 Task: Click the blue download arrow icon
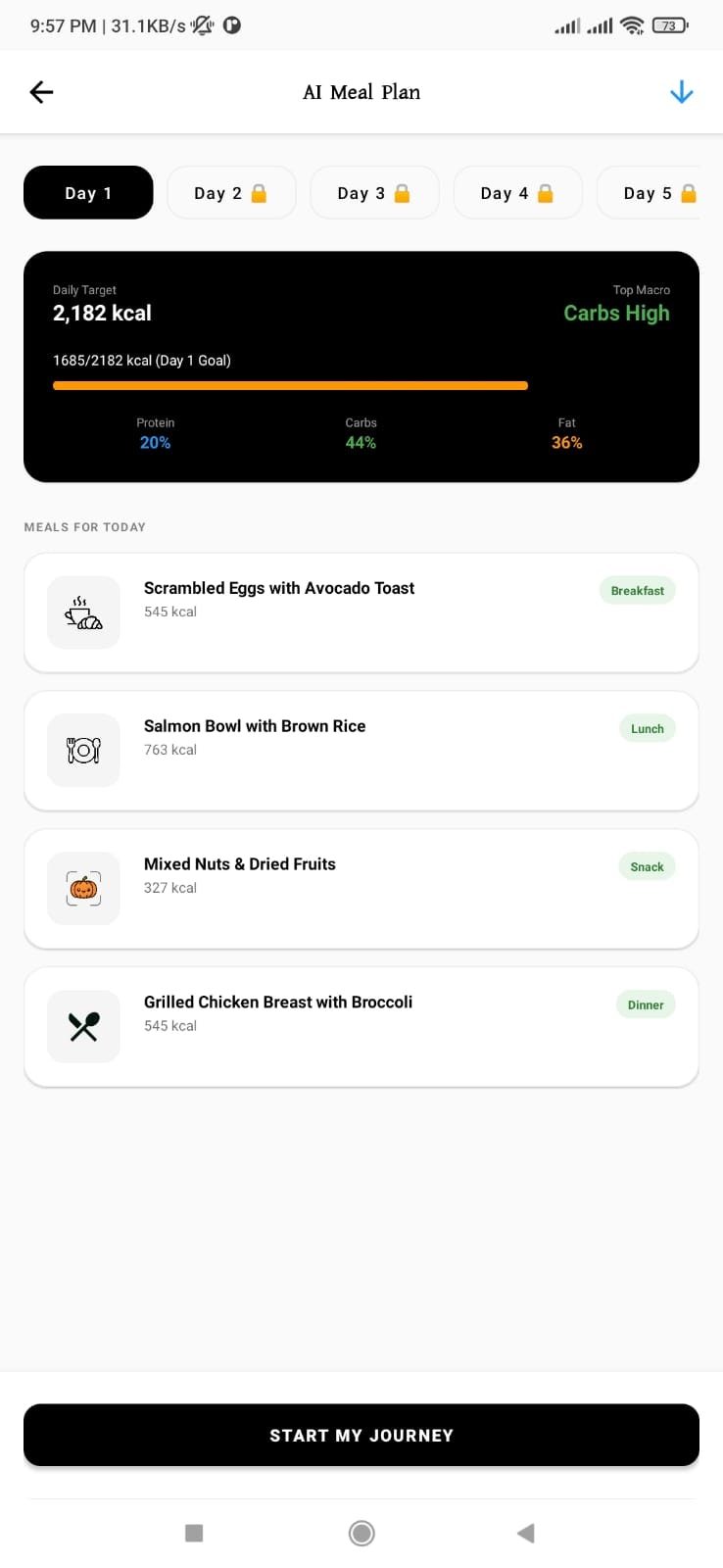[681, 91]
